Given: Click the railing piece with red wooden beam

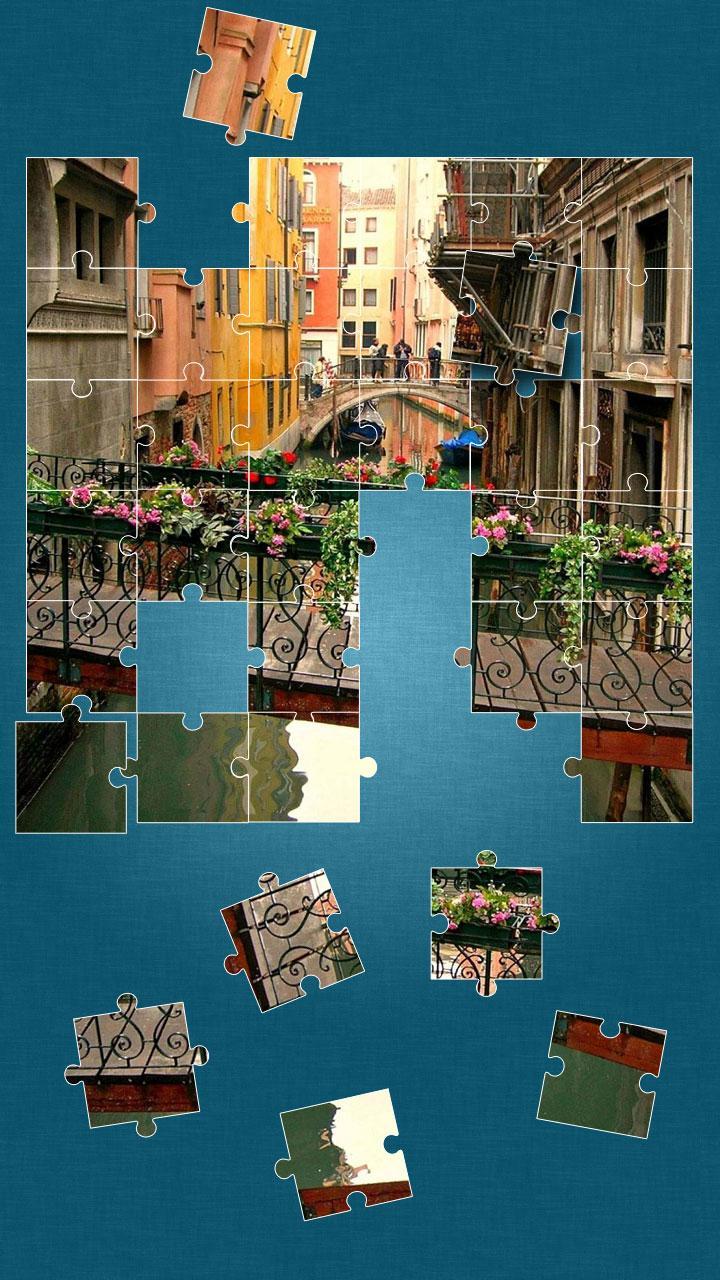Looking at the screenshot, I should pyautogui.click(x=135, y=1060).
